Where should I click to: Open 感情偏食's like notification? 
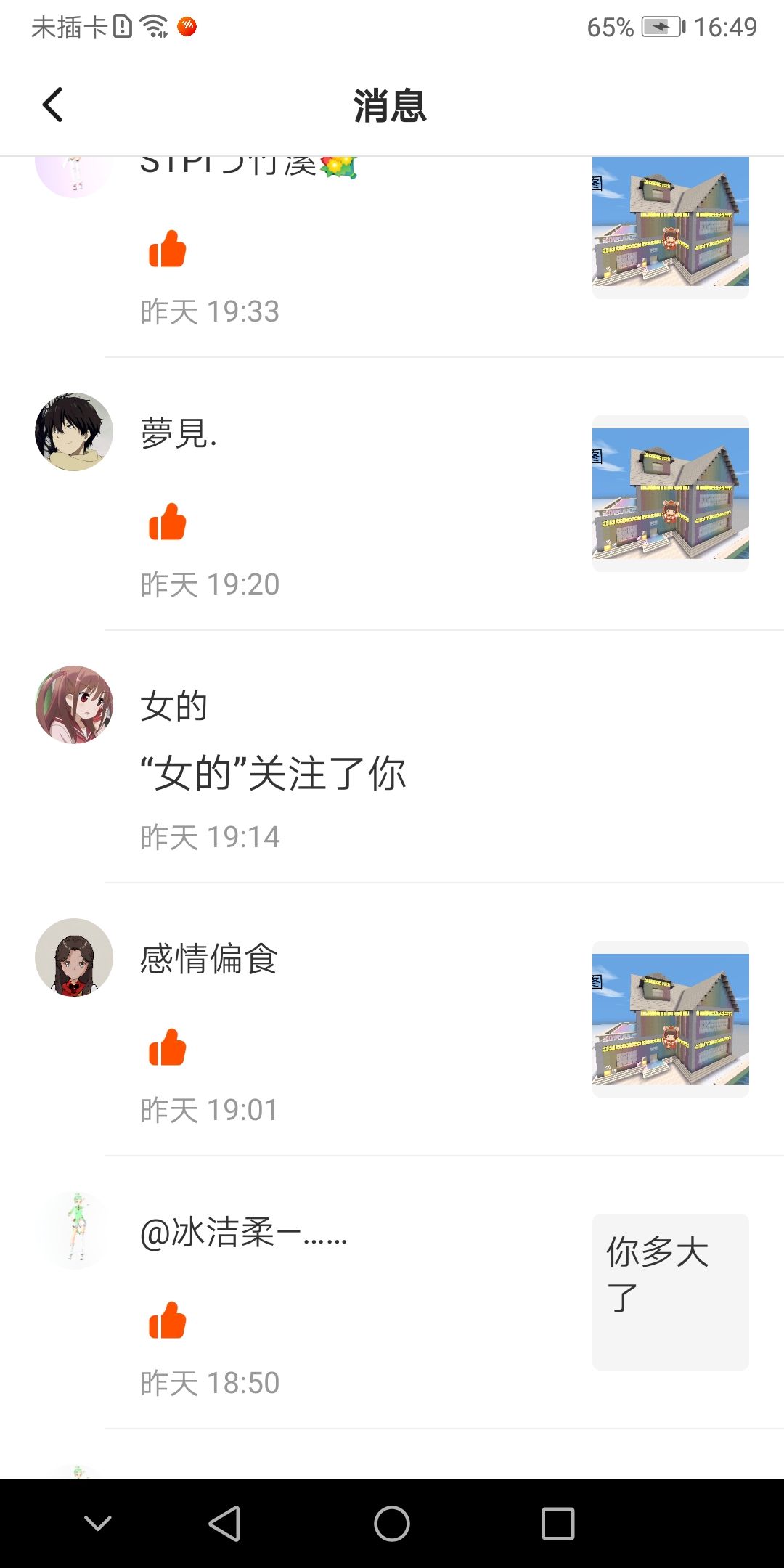point(392,1020)
